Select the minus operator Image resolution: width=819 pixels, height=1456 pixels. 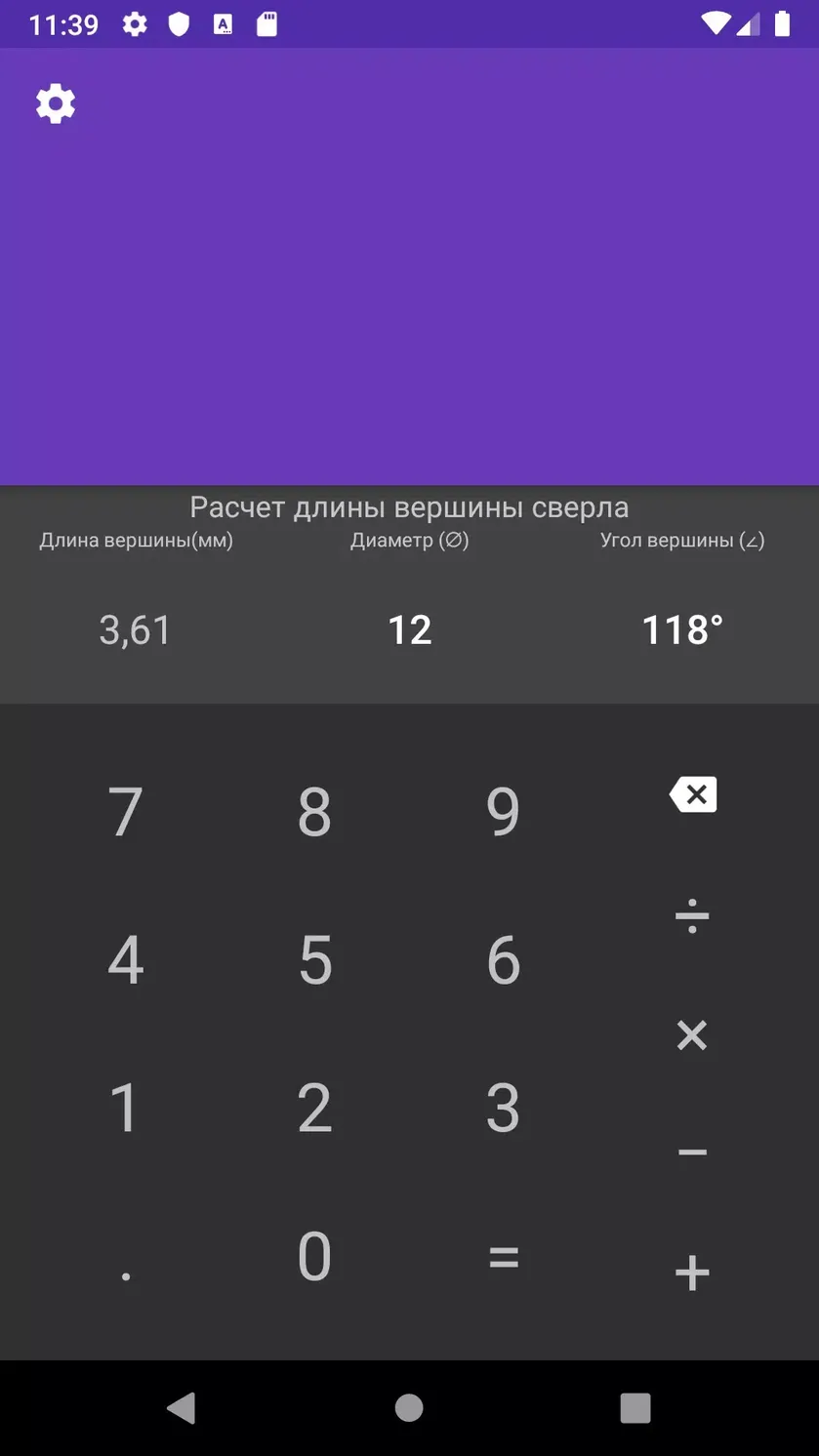tap(692, 1153)
